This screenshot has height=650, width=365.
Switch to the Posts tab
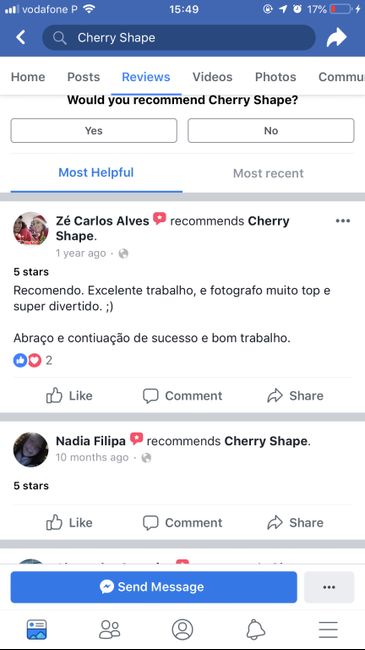click(x=83, y=77)
